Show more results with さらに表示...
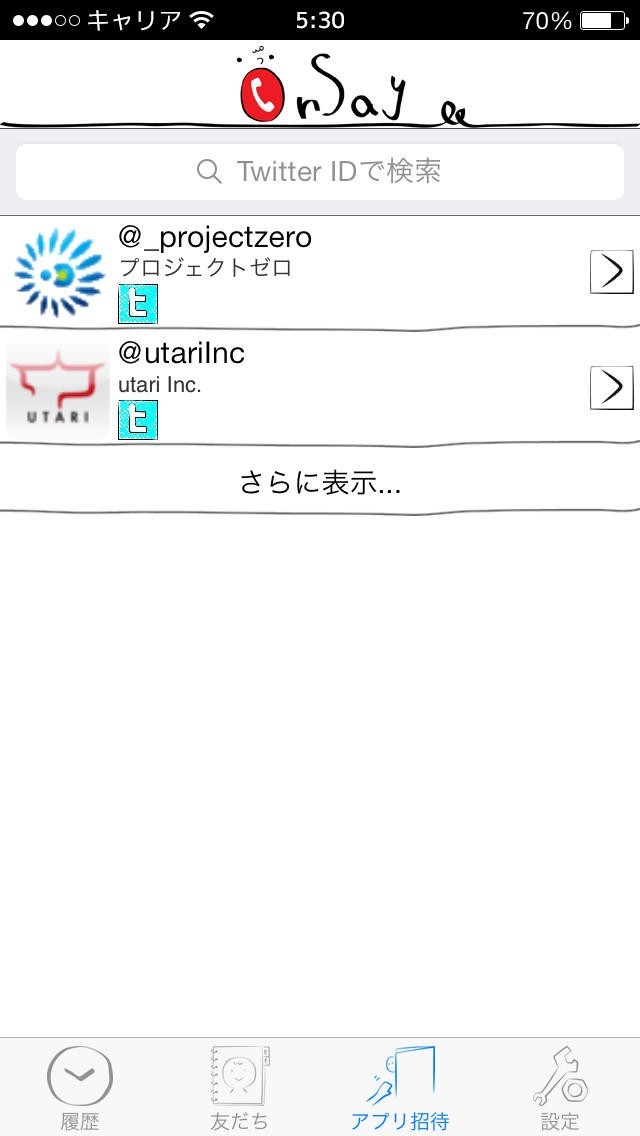 click(320, 484)
